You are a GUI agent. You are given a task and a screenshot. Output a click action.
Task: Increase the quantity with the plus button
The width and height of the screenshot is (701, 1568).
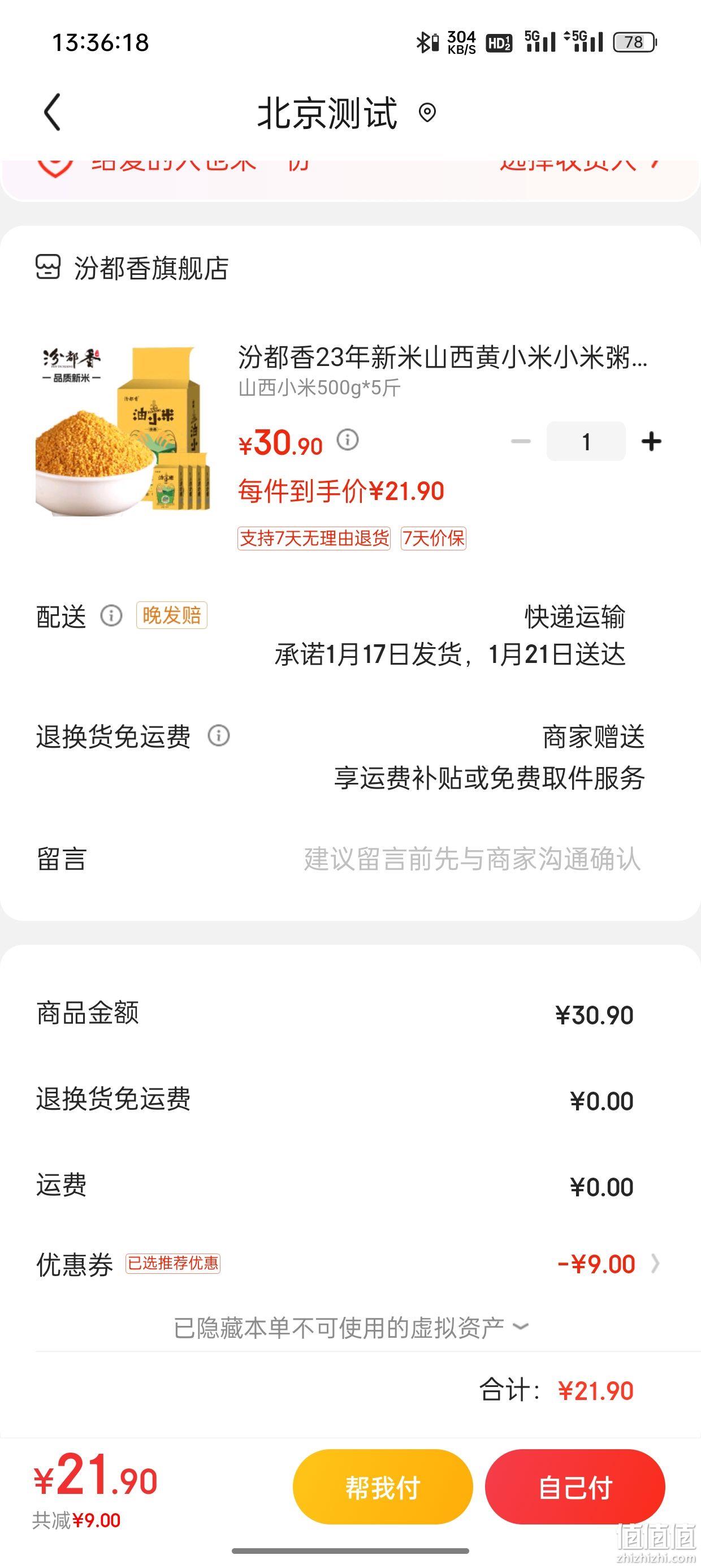651,441
